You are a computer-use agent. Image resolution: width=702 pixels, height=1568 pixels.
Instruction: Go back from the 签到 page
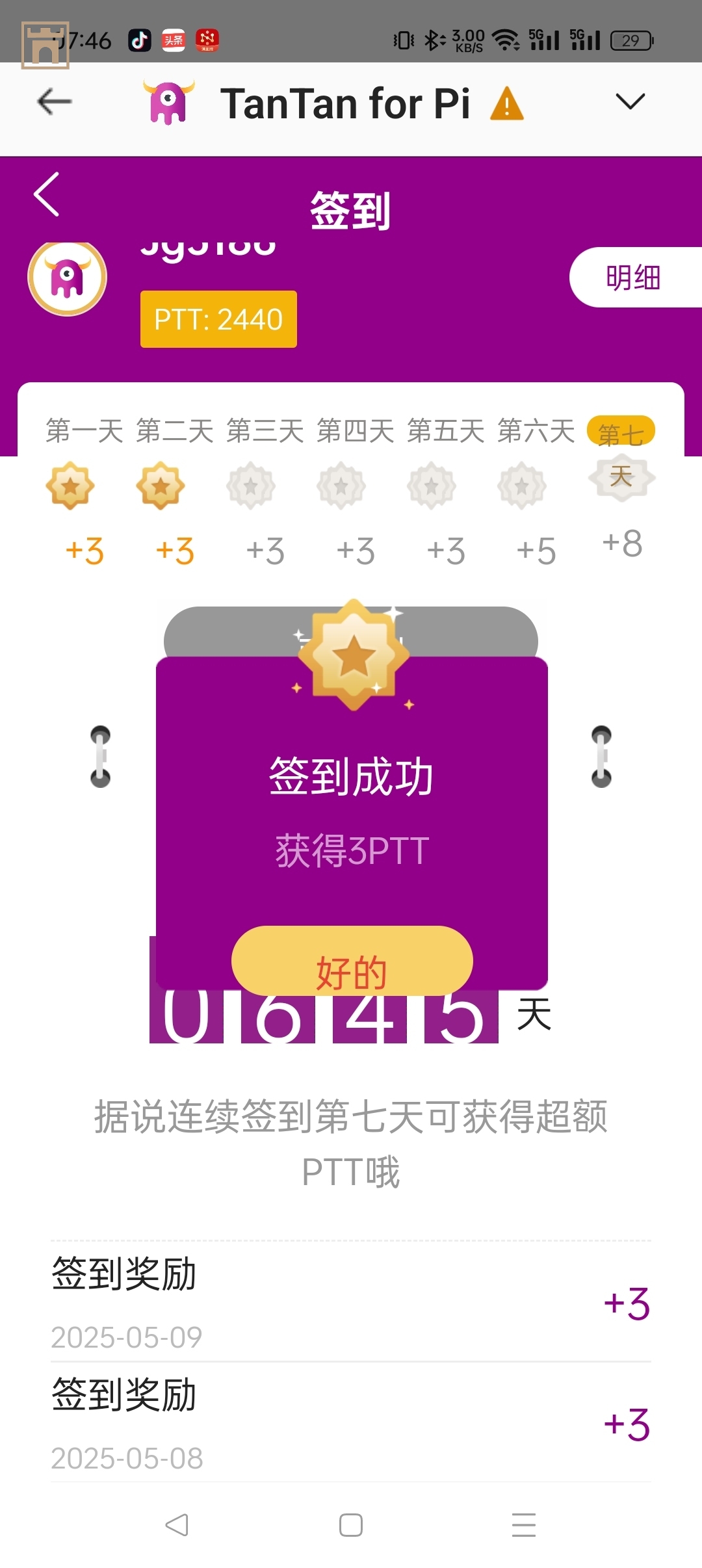pos(47,194)
